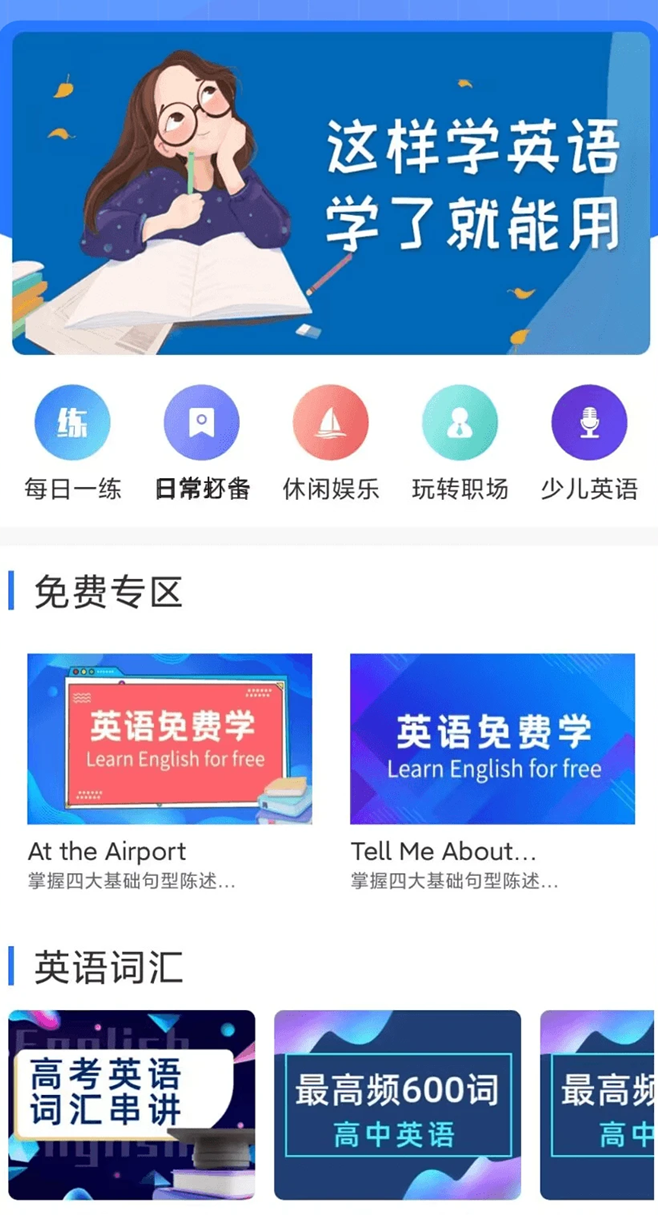Open the free lesson Tell Me About…
Viewport: 658px width, 1215px height.
click(492, 739)
